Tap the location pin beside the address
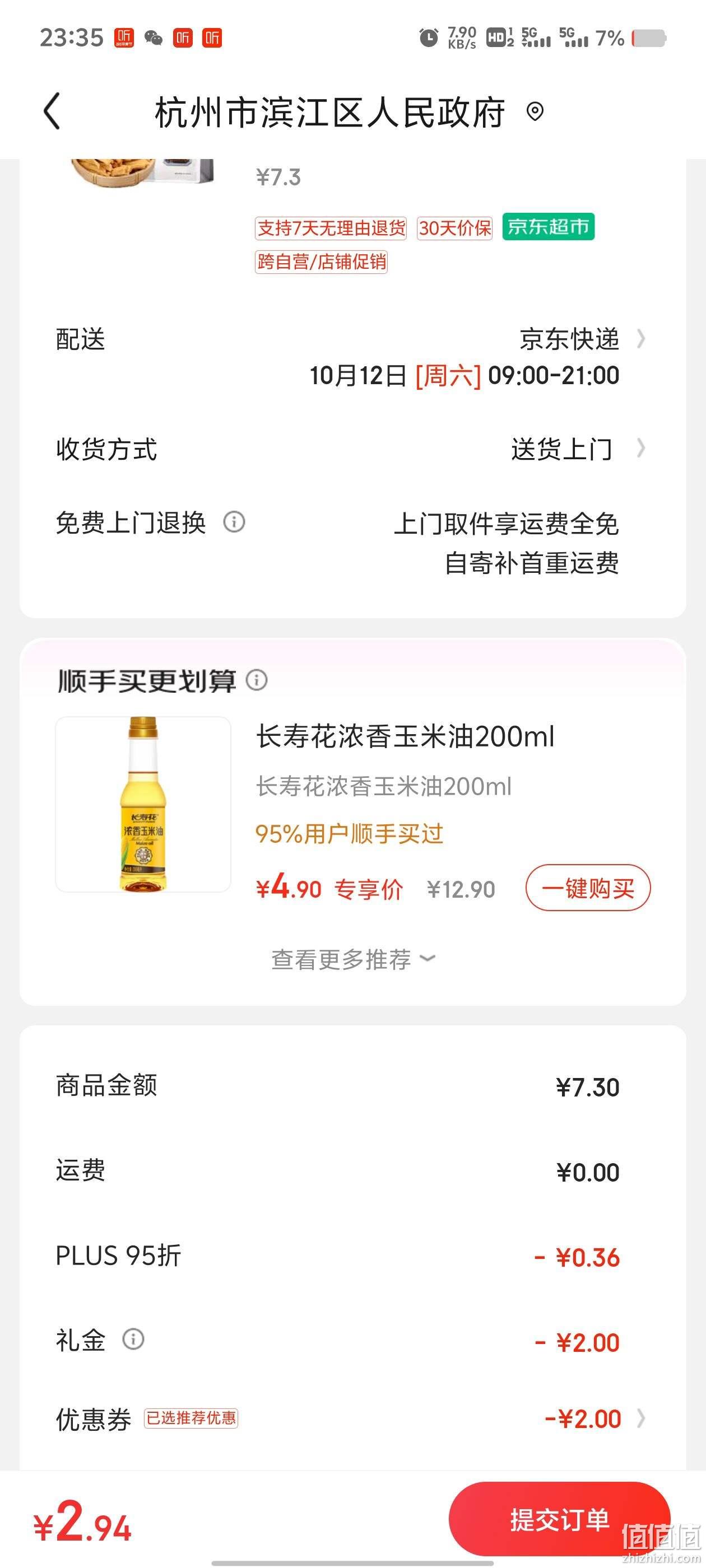Screen dimensions: 706x1568 point(535,112)
